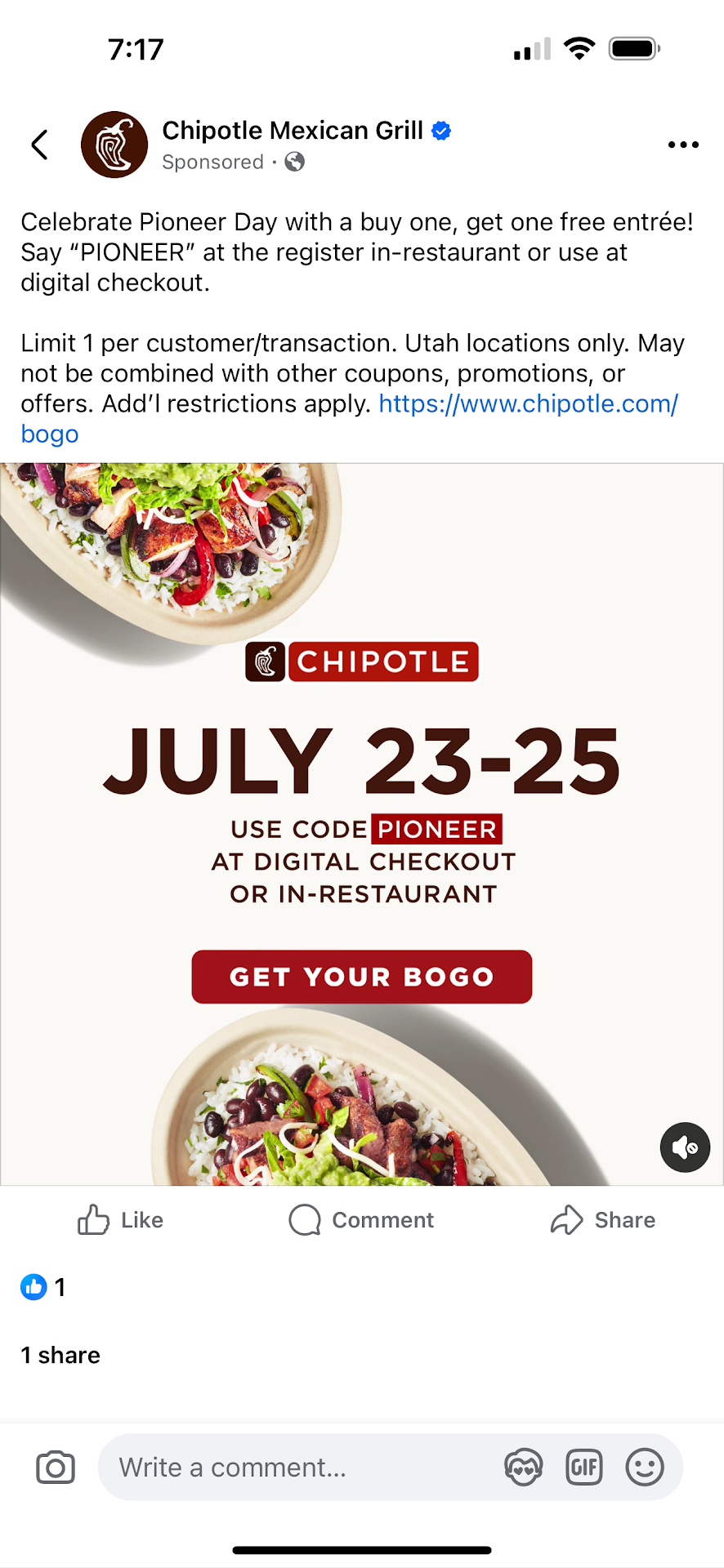View the 1 share list
The image size is (724, 1568).
point(60,1355)
